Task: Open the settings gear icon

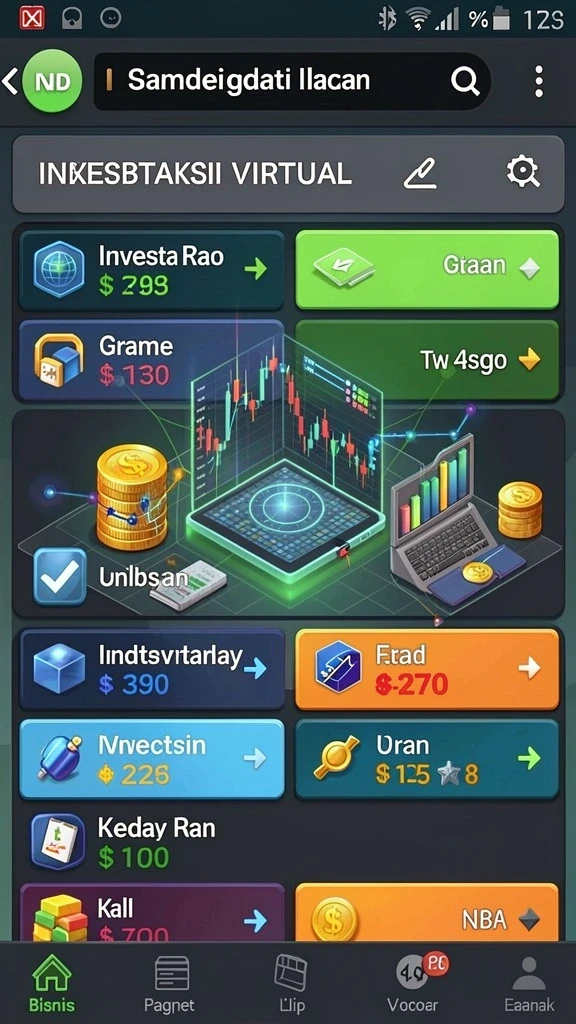Action: coord(522,173)
